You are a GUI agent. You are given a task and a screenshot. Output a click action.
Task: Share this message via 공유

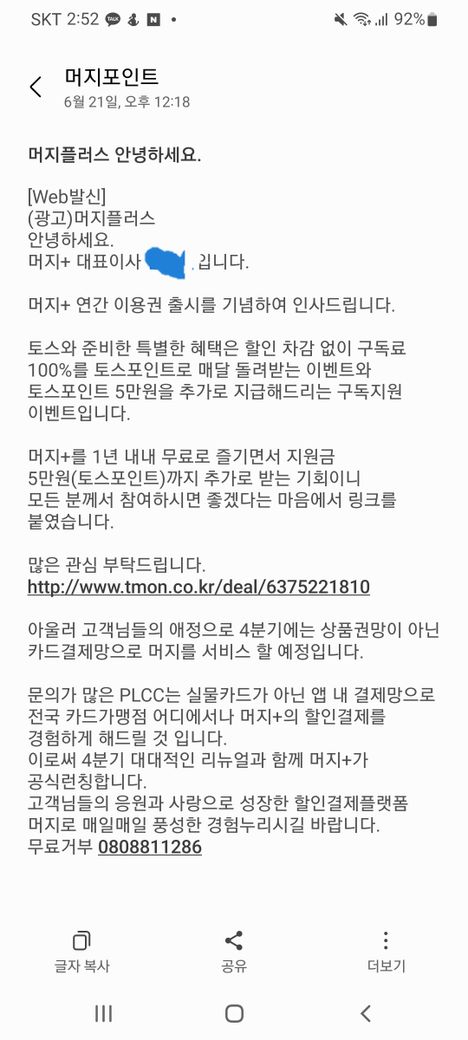pyautogui.click(x=233, y=952)
